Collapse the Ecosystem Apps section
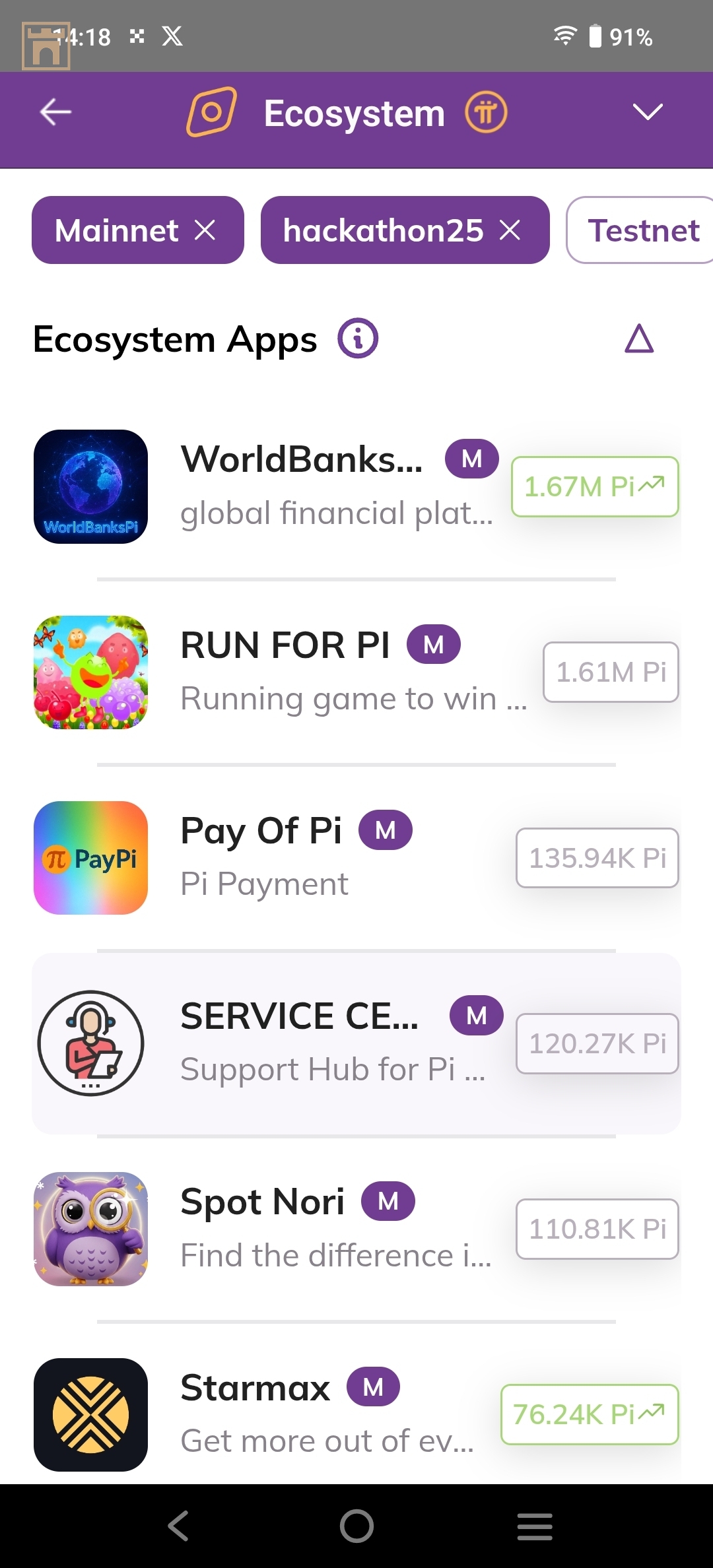 639,339
